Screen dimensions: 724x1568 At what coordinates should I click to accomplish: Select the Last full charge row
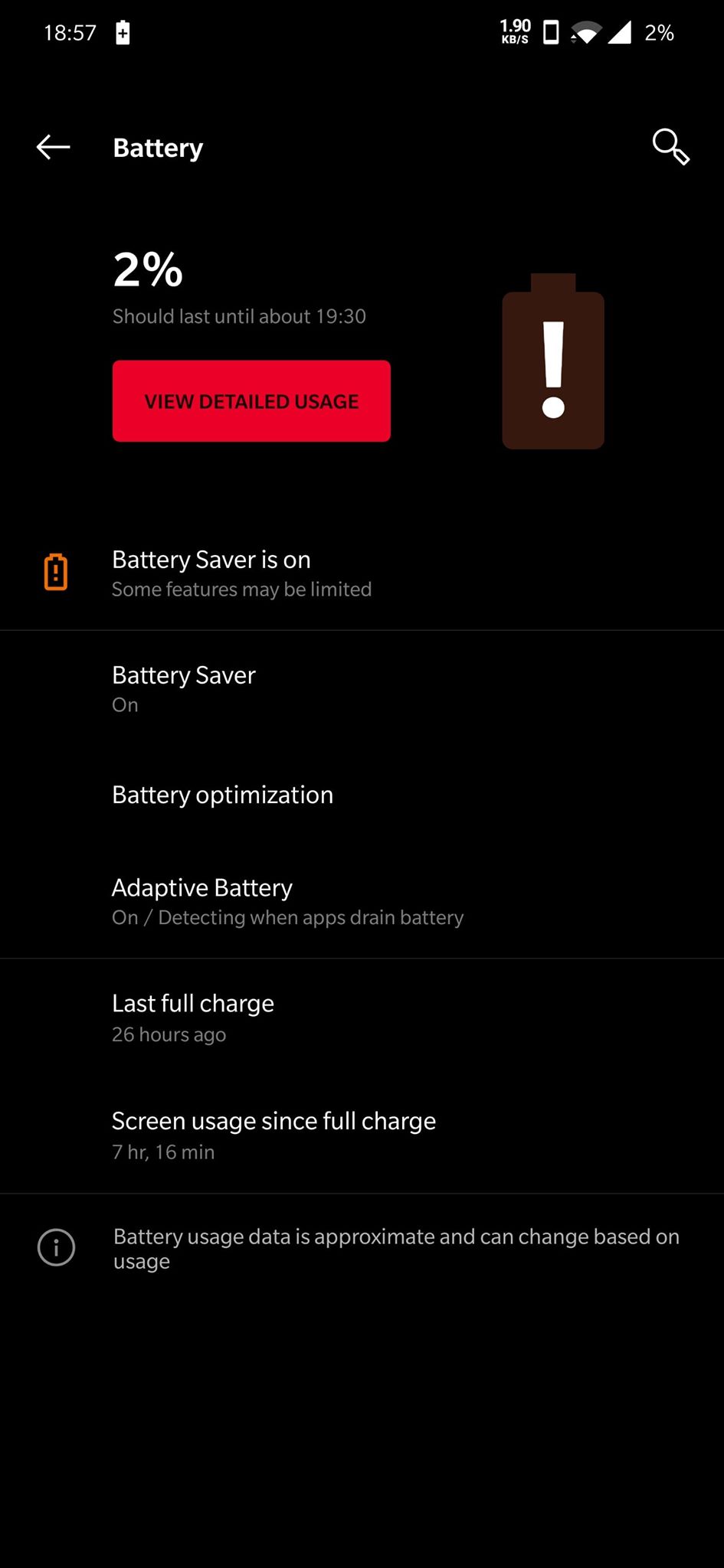(362, 1018)
